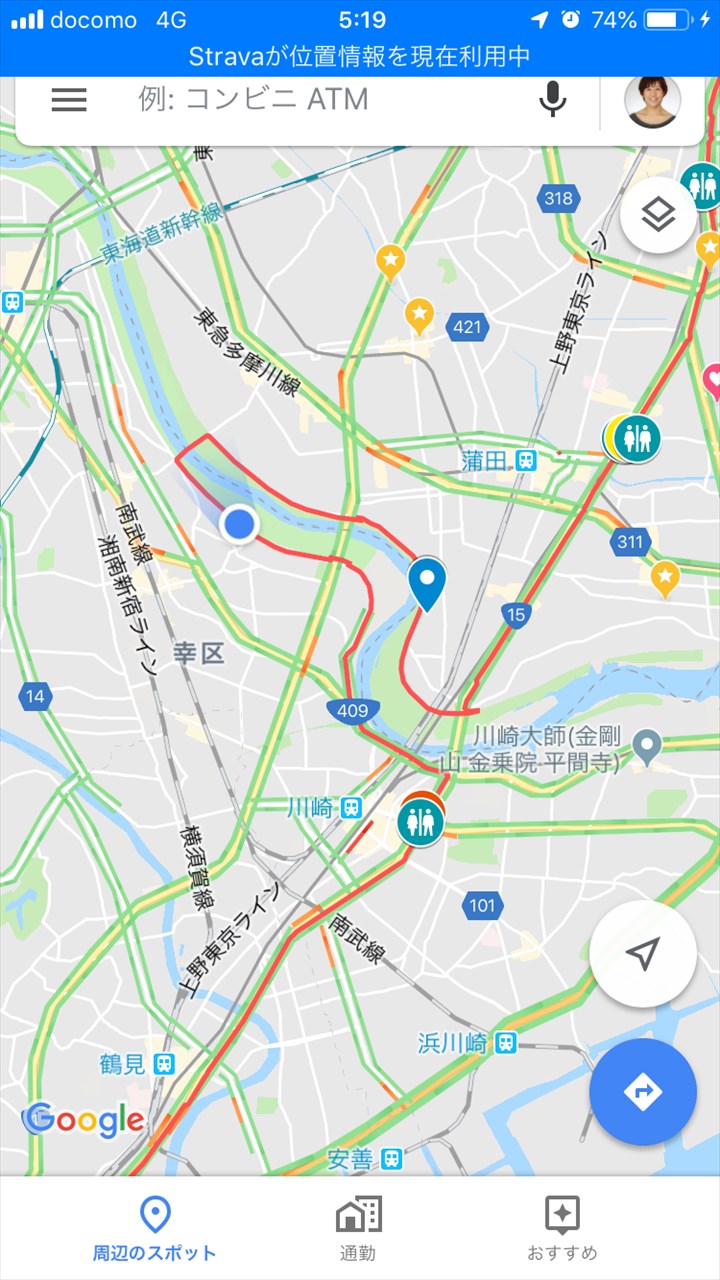Viewport: 720px width, 1280px height.
Task: Start voice search with the microphone
Action: tap(552, 99)
